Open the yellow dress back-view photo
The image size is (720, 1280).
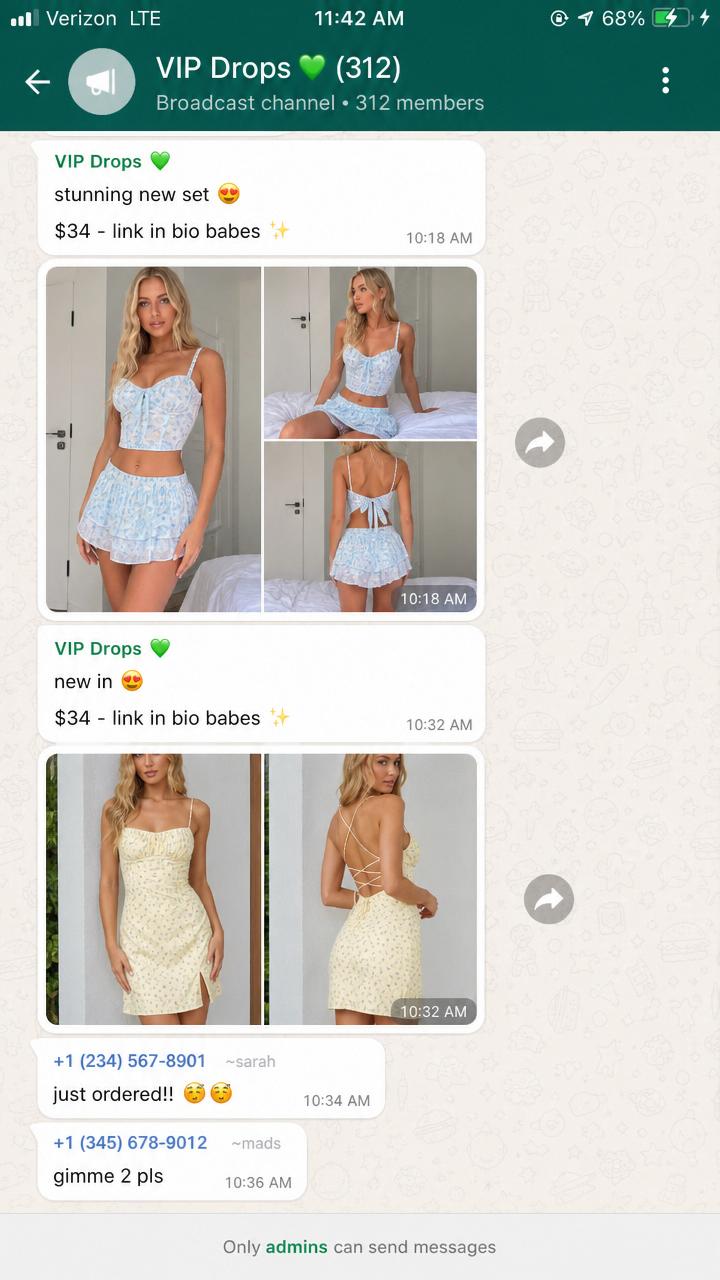370,889
